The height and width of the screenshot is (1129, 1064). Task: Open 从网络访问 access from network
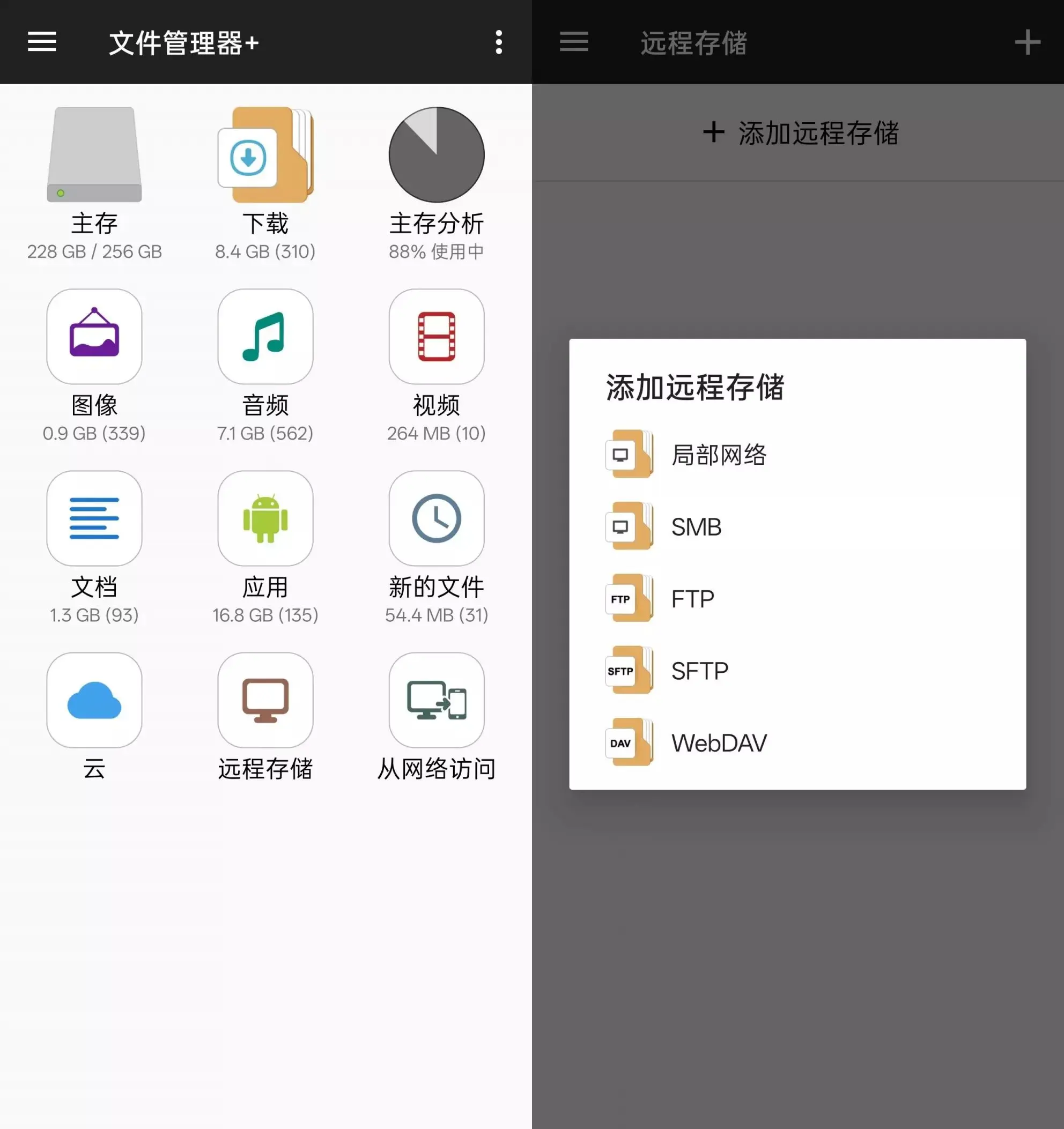[437, 700]
